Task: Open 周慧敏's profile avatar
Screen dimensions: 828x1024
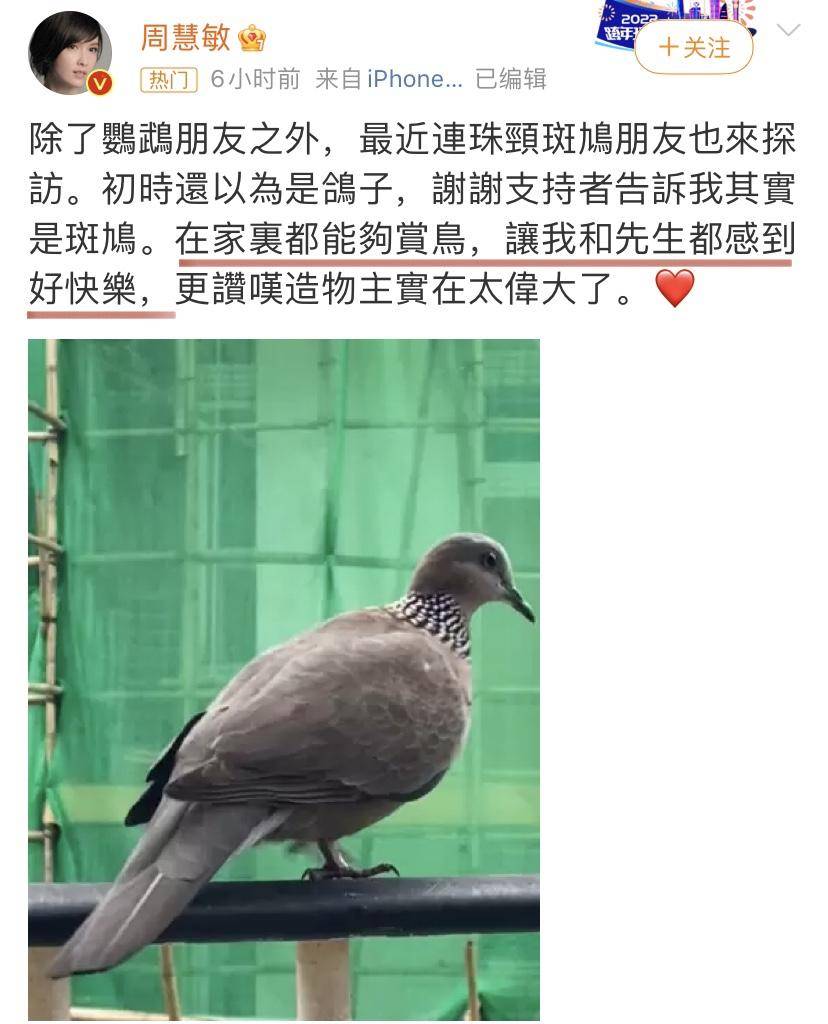Action: [x=69, y=53]
